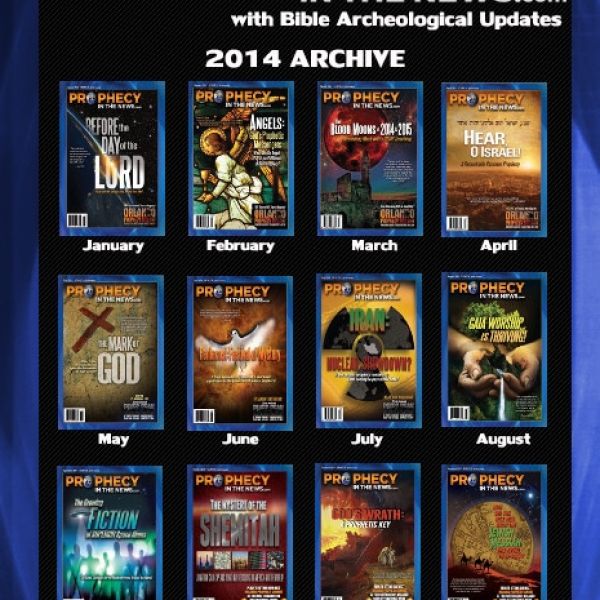Open the June issue cover
Viewport: 600px width, 600px height.
(240, 352)
